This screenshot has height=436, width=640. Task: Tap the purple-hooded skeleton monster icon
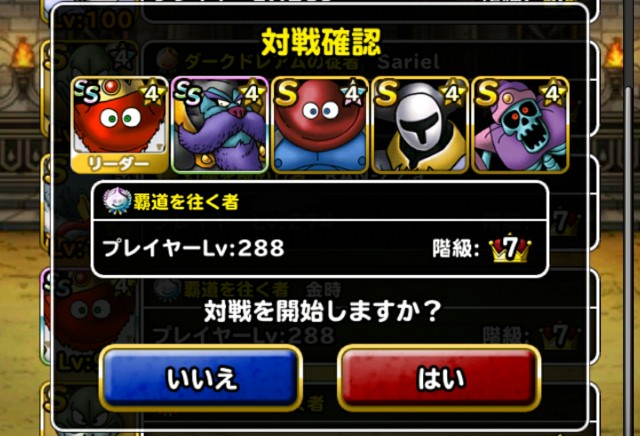(520, 124)
